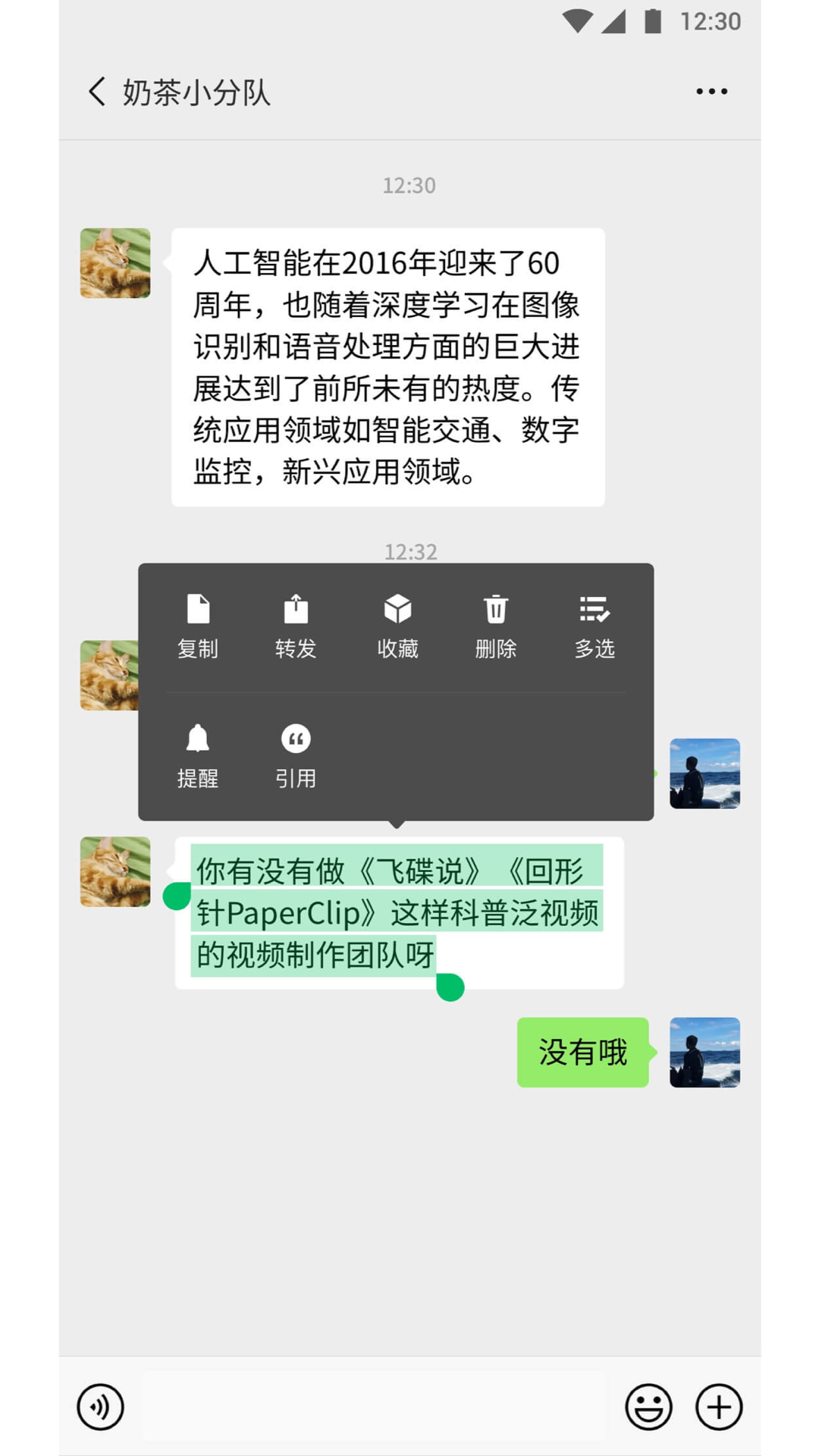The image size is (819, 1456).
Task: Tap the 12:32 timestamp
Action: pos(410,552)
